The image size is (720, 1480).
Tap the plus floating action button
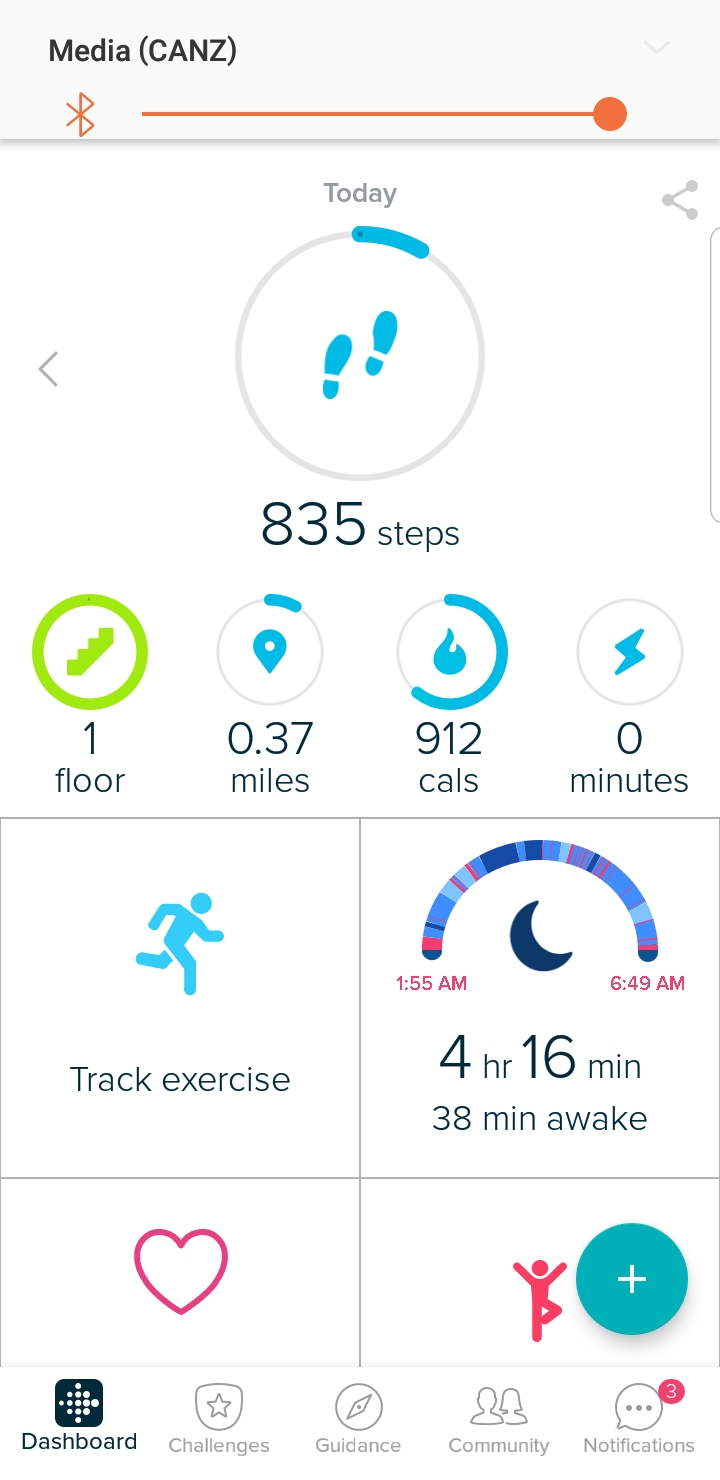tap(632, 1279)
